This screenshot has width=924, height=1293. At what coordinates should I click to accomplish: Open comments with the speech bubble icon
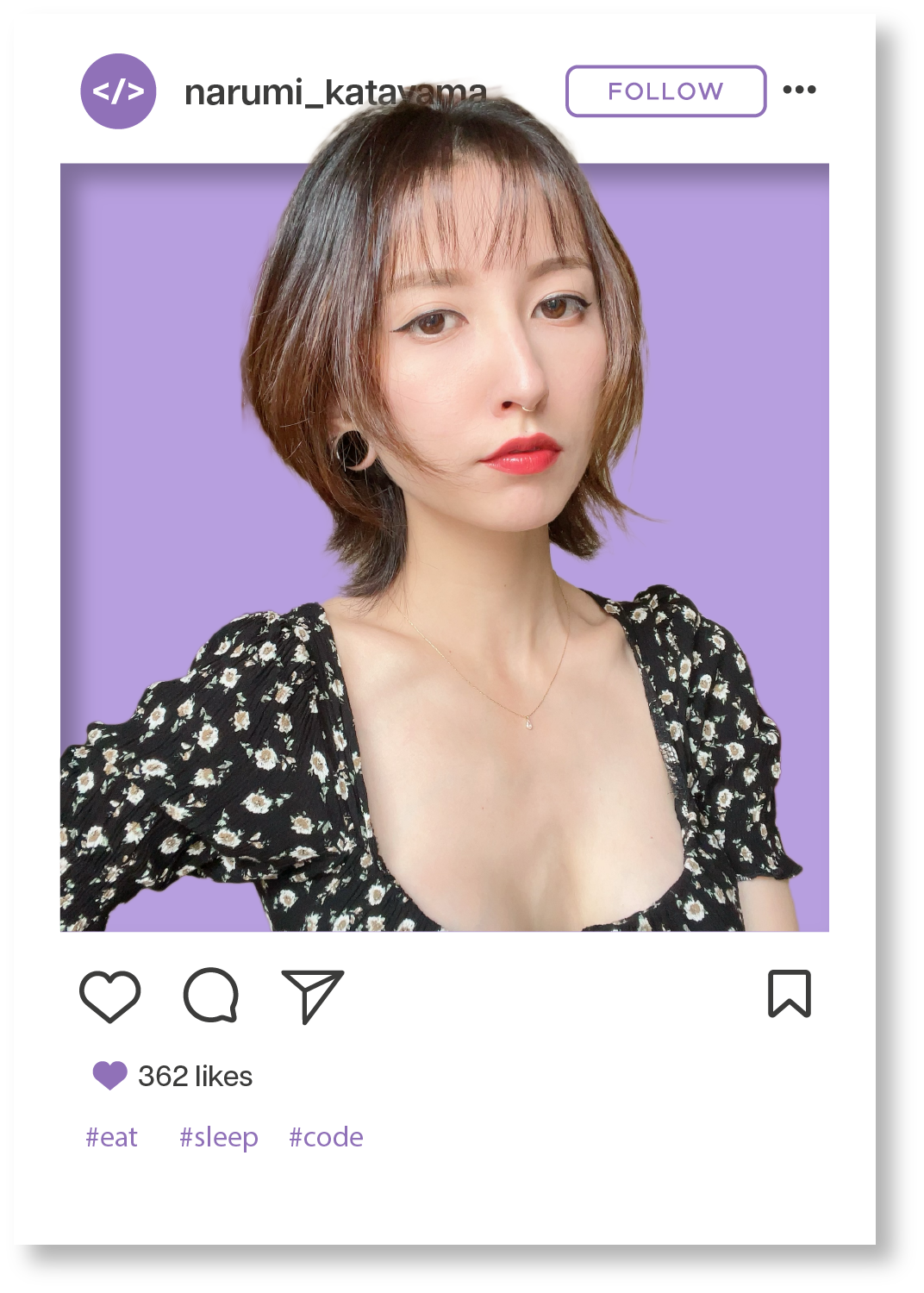click(211, 996)
